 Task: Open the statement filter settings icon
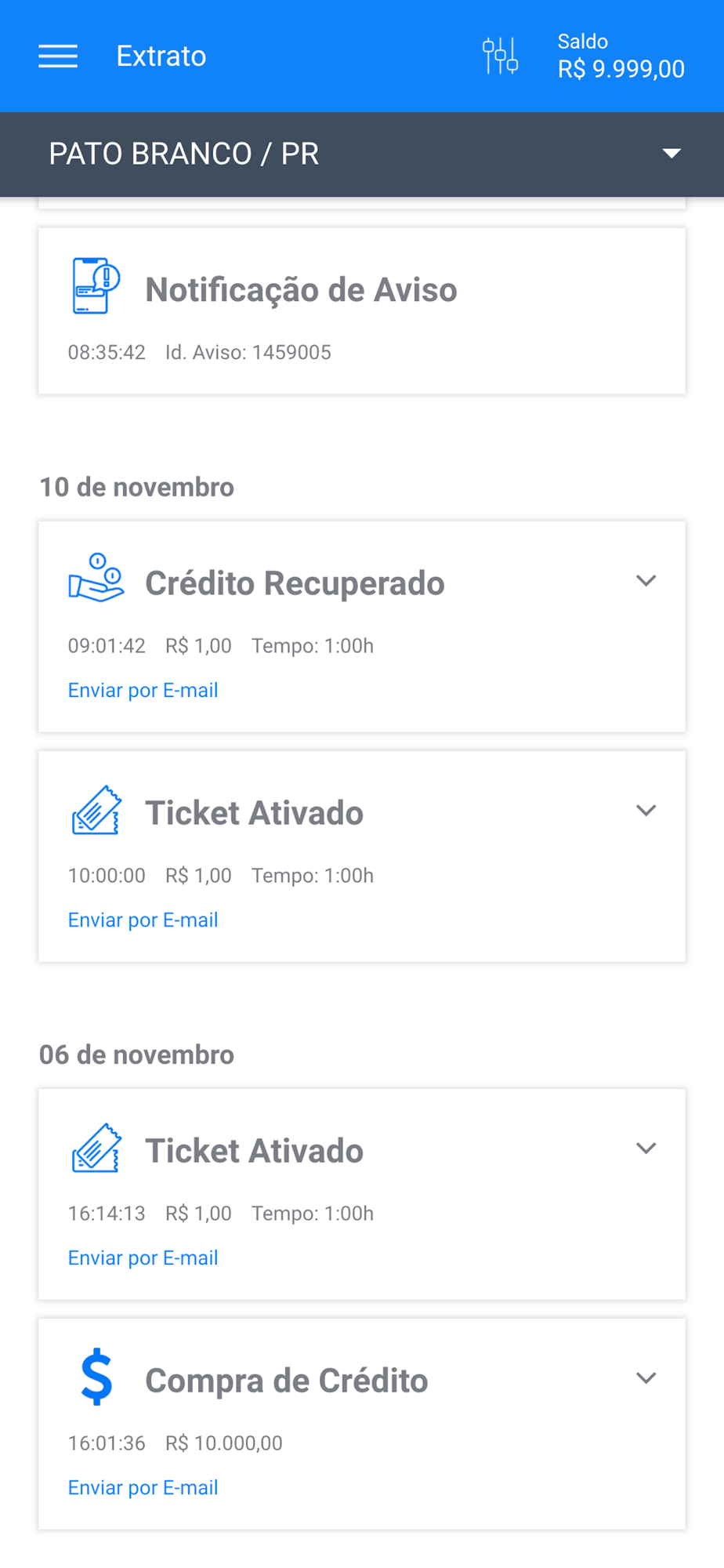click(x=500, y=56)
